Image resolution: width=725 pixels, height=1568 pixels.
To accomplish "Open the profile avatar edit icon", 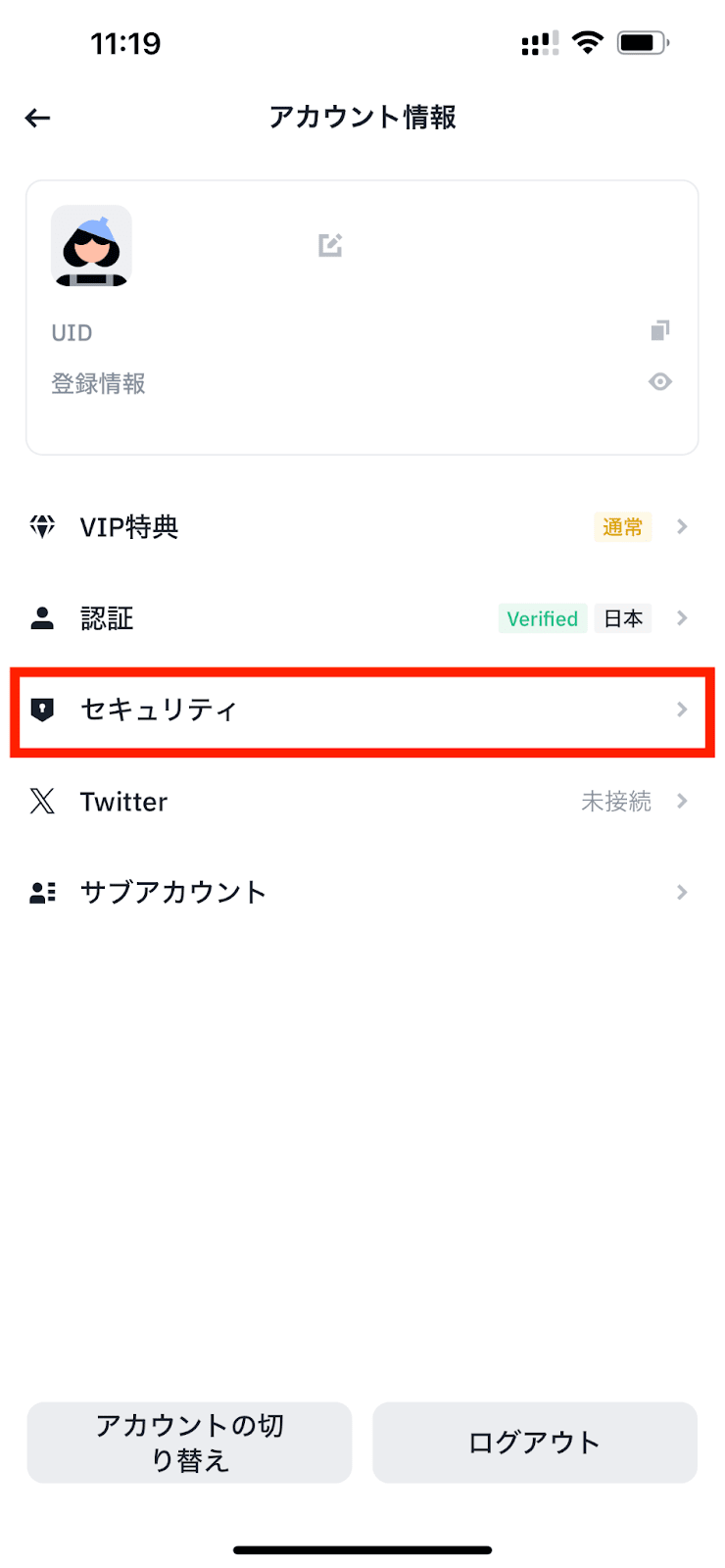I will tap(329, 244).
